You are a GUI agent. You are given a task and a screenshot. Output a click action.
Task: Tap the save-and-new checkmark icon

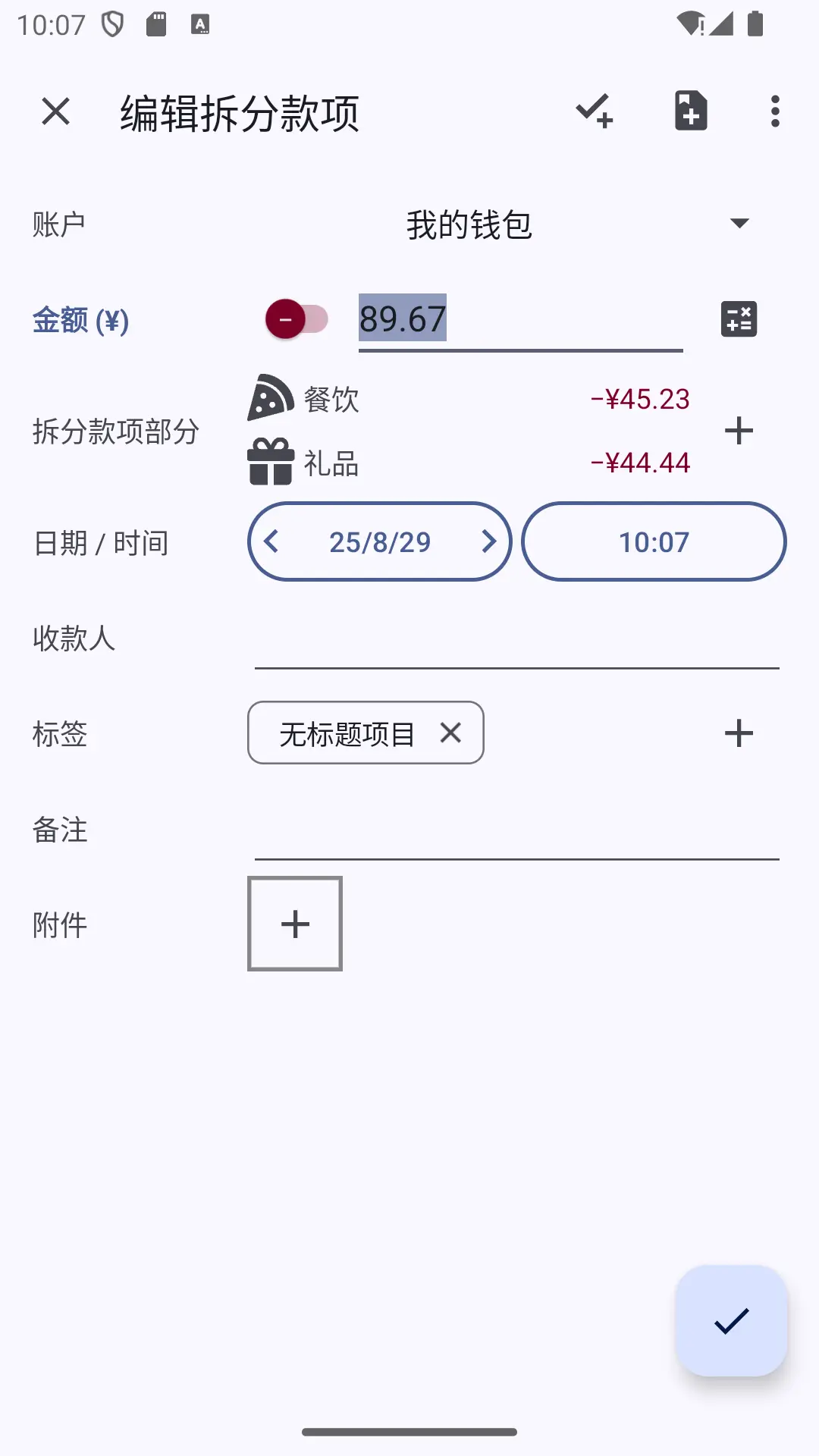coord(594,111)
